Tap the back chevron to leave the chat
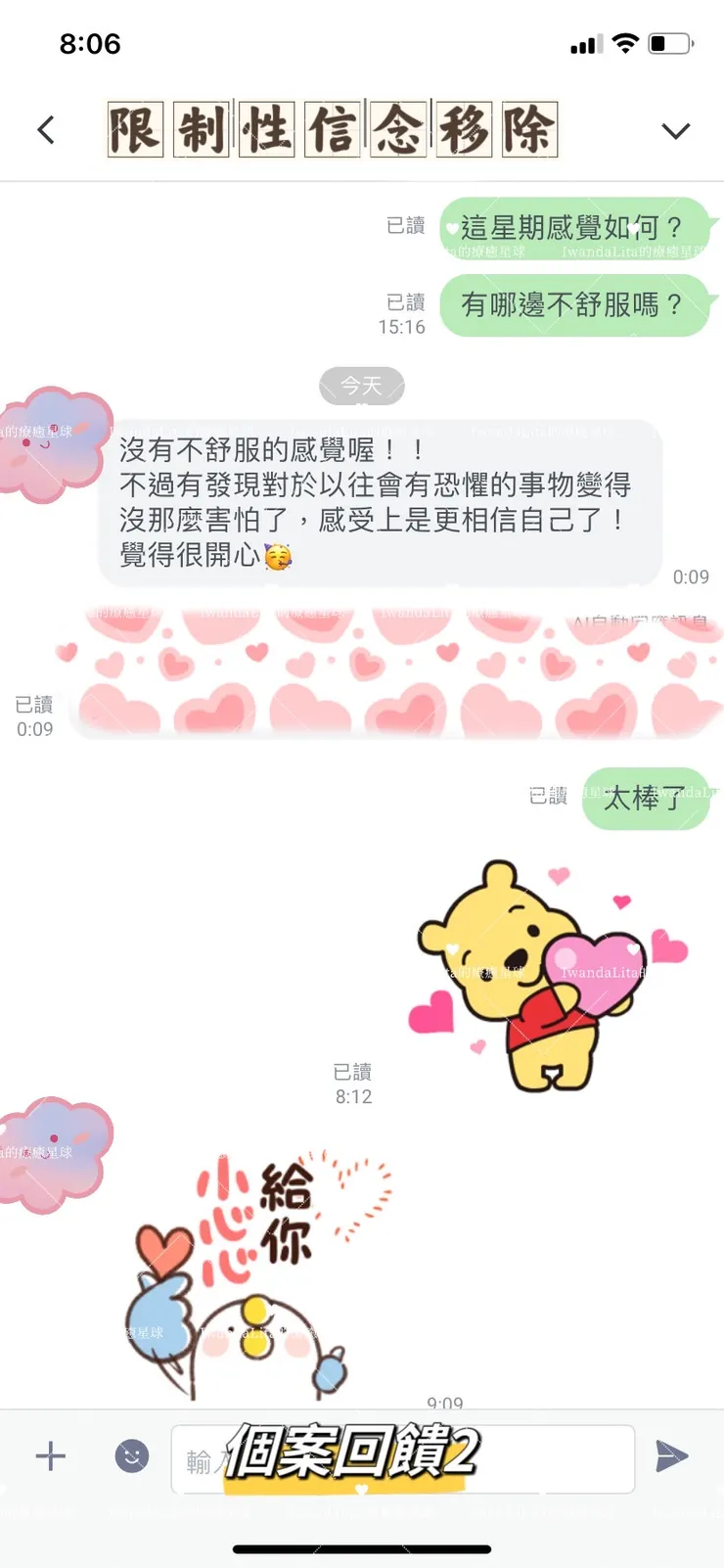Image resolution: width=724 pixels, height=1568 pixels. (46, 128)
